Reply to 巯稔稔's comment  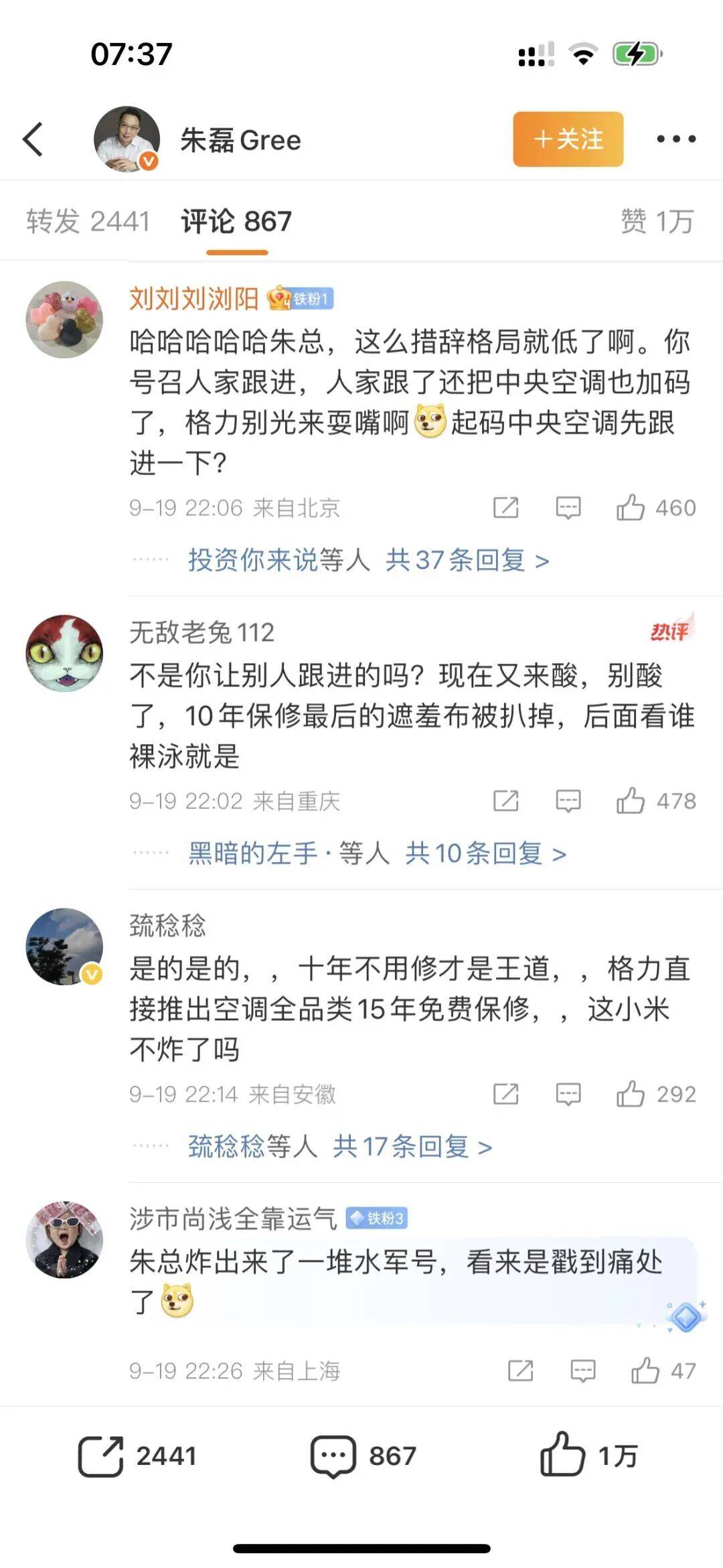pyautogui.click(x=568, y=1094)
